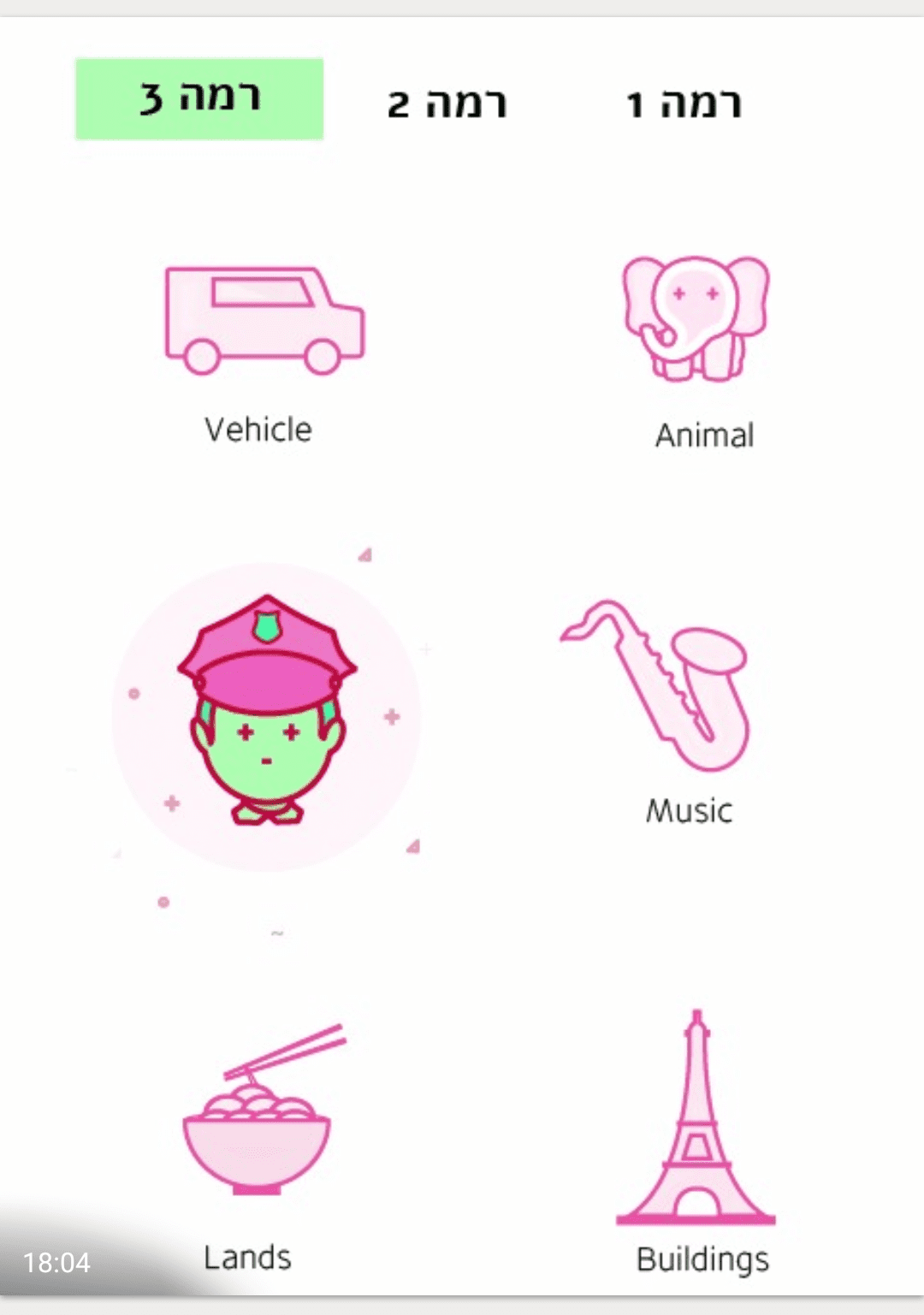
Task: Select the רמה 2 level tab
Action: tap(447, 104)
